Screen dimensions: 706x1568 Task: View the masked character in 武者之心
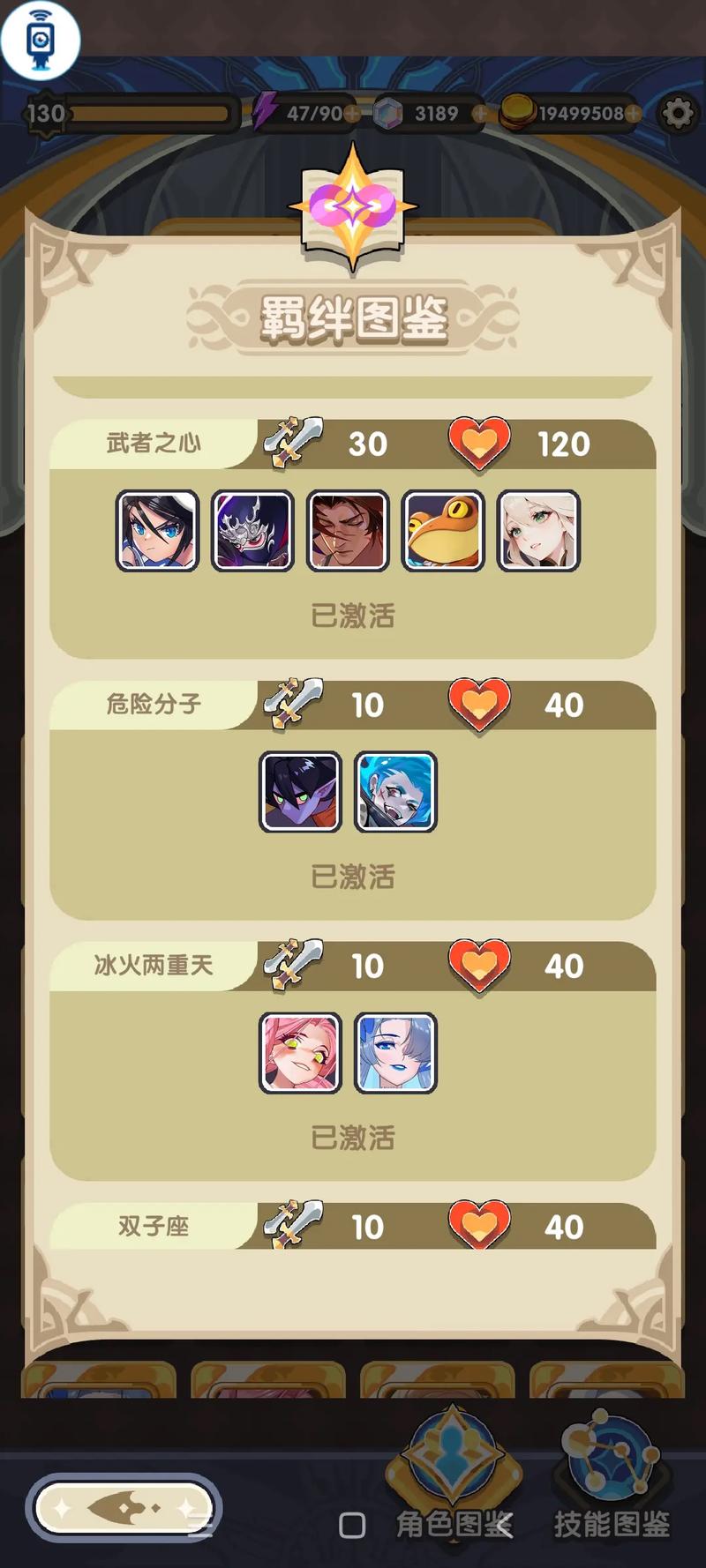click(252, 531)
